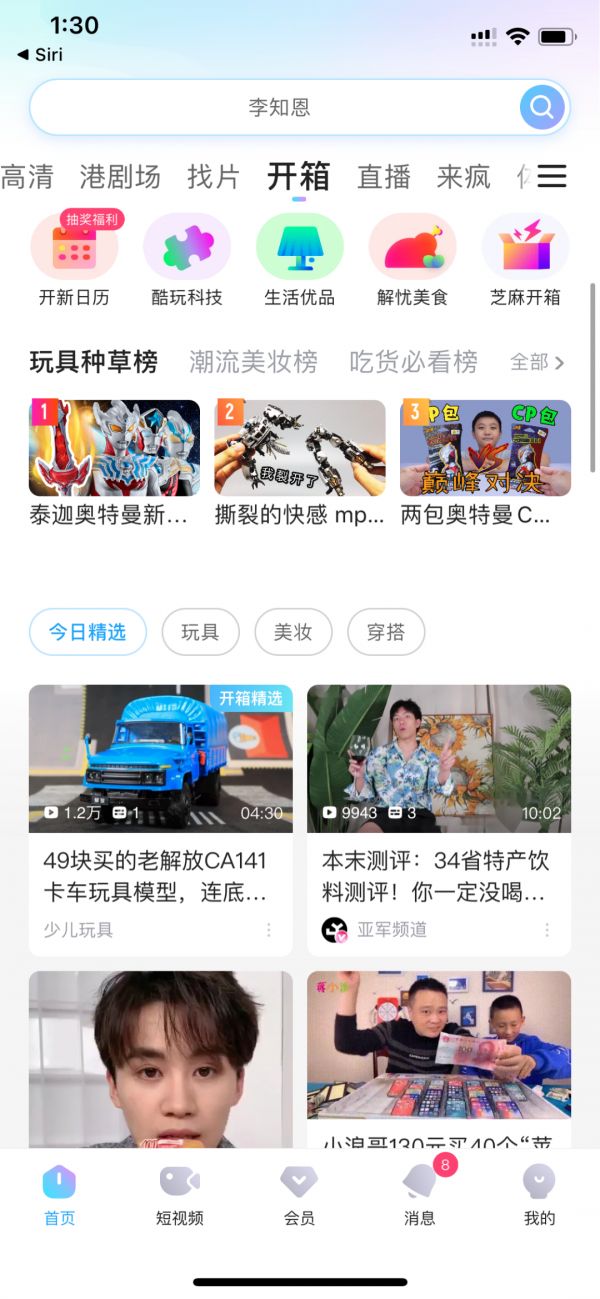Tap the search magnifier button
This screenshot has height=1299, width=600.
tap(542, 107)
